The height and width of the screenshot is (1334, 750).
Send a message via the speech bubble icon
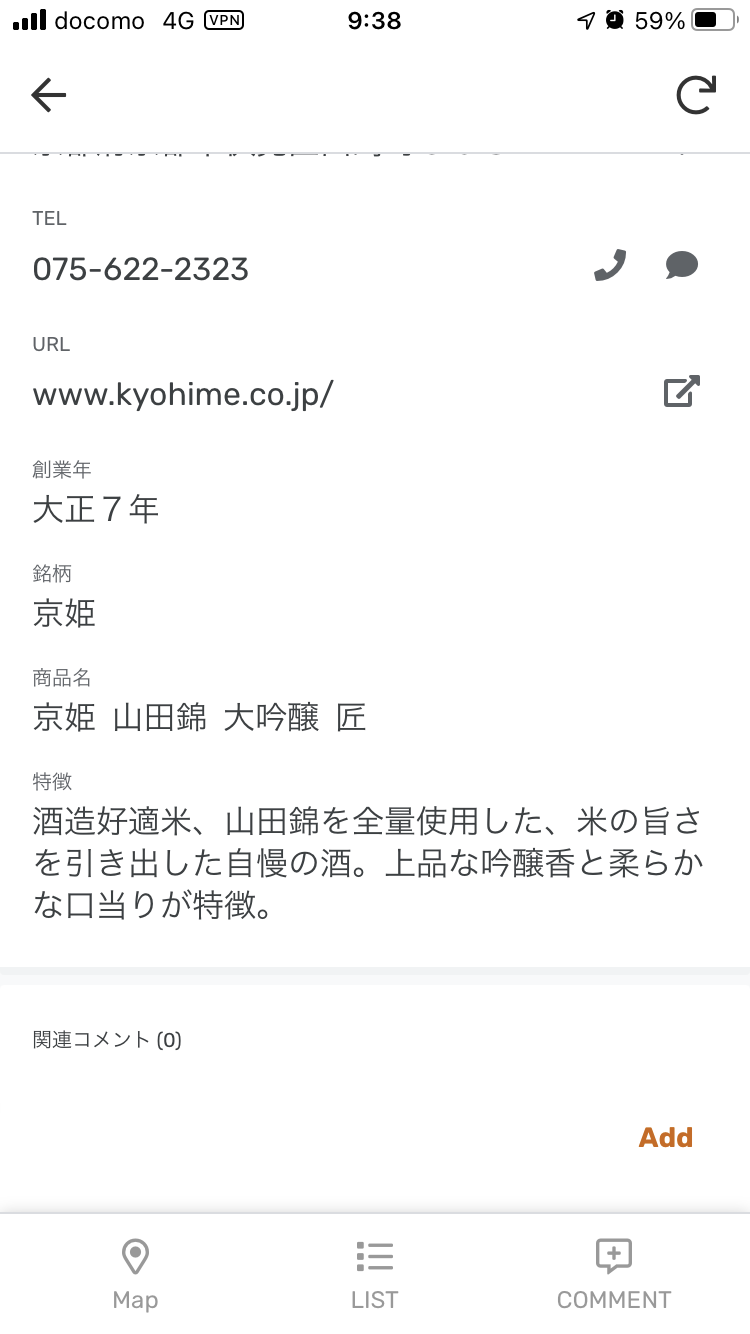coord(682,266)
